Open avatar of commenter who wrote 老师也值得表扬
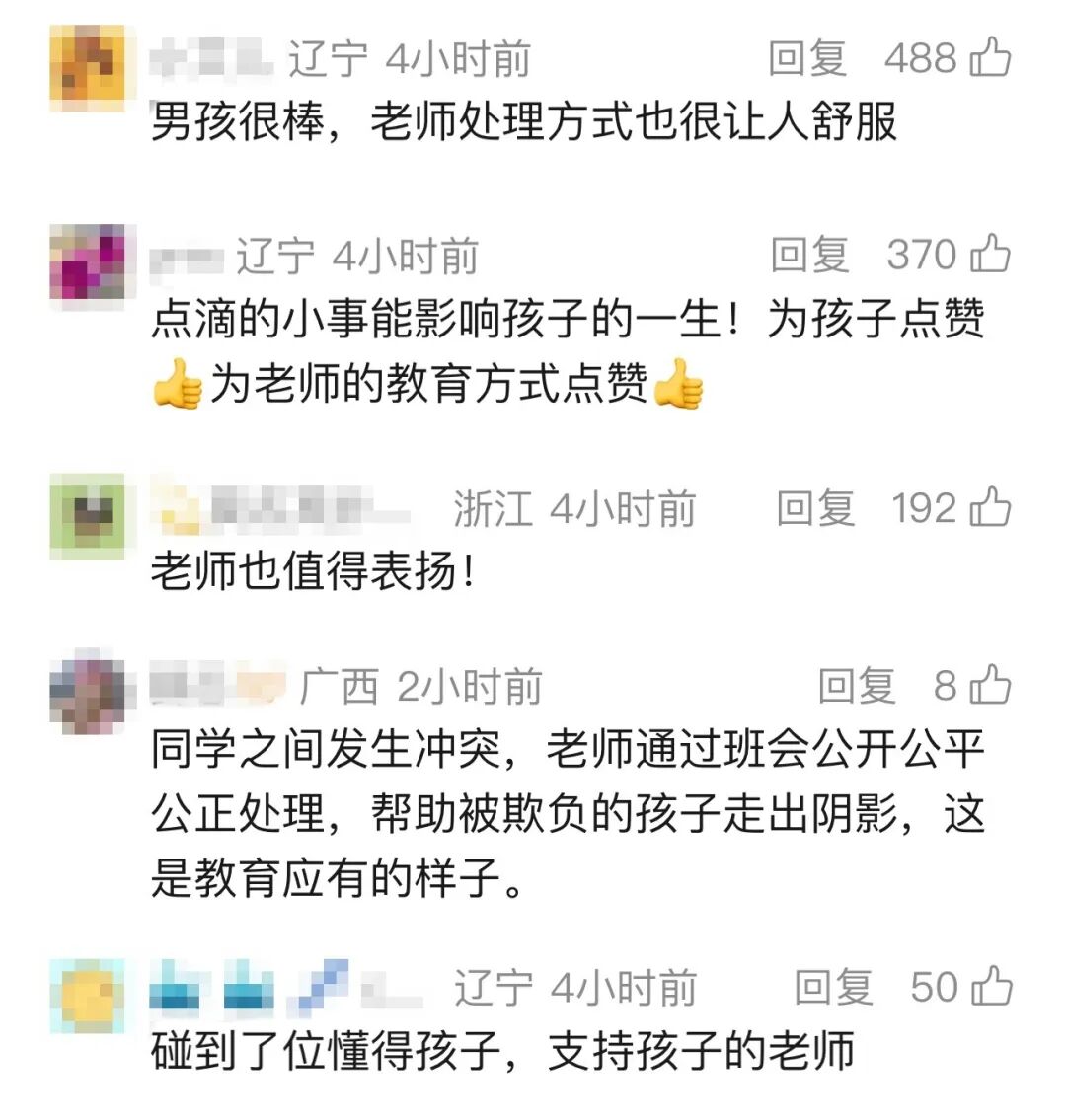This screenshot has width=1066, height=1120. pyautogui.click(x=88, y=516)
